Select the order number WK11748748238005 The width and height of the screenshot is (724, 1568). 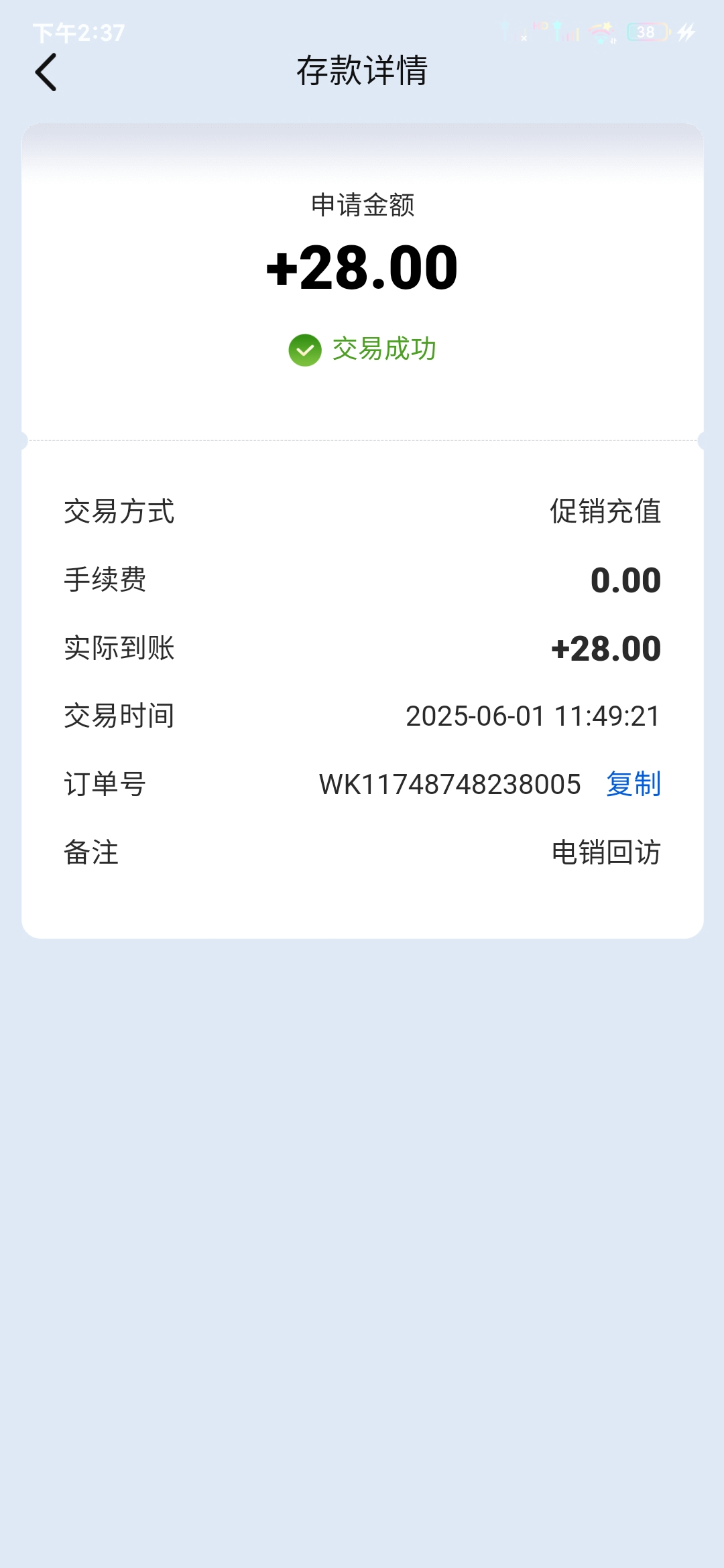[x=450, y=784]
